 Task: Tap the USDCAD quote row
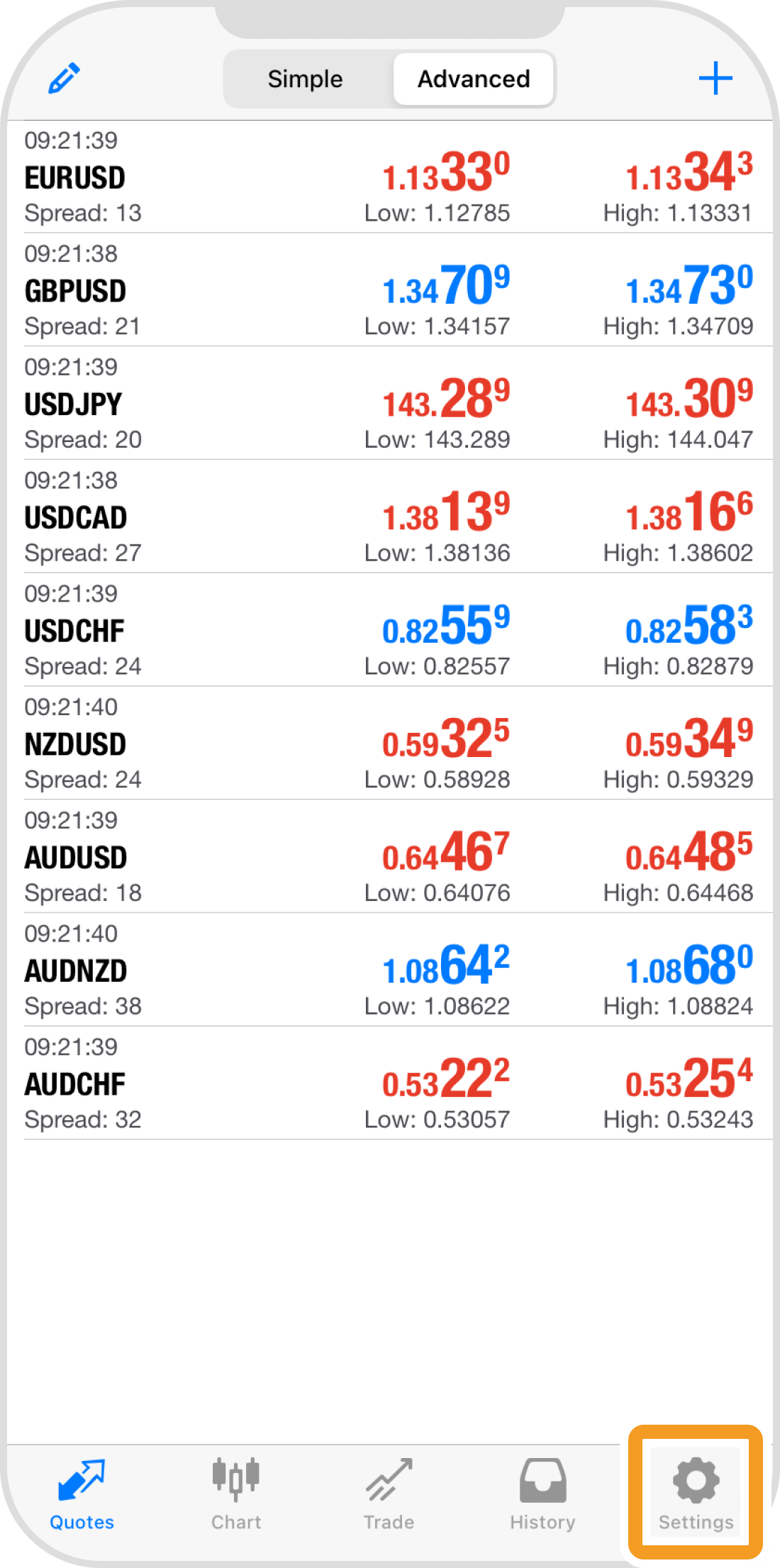[390, 517]
